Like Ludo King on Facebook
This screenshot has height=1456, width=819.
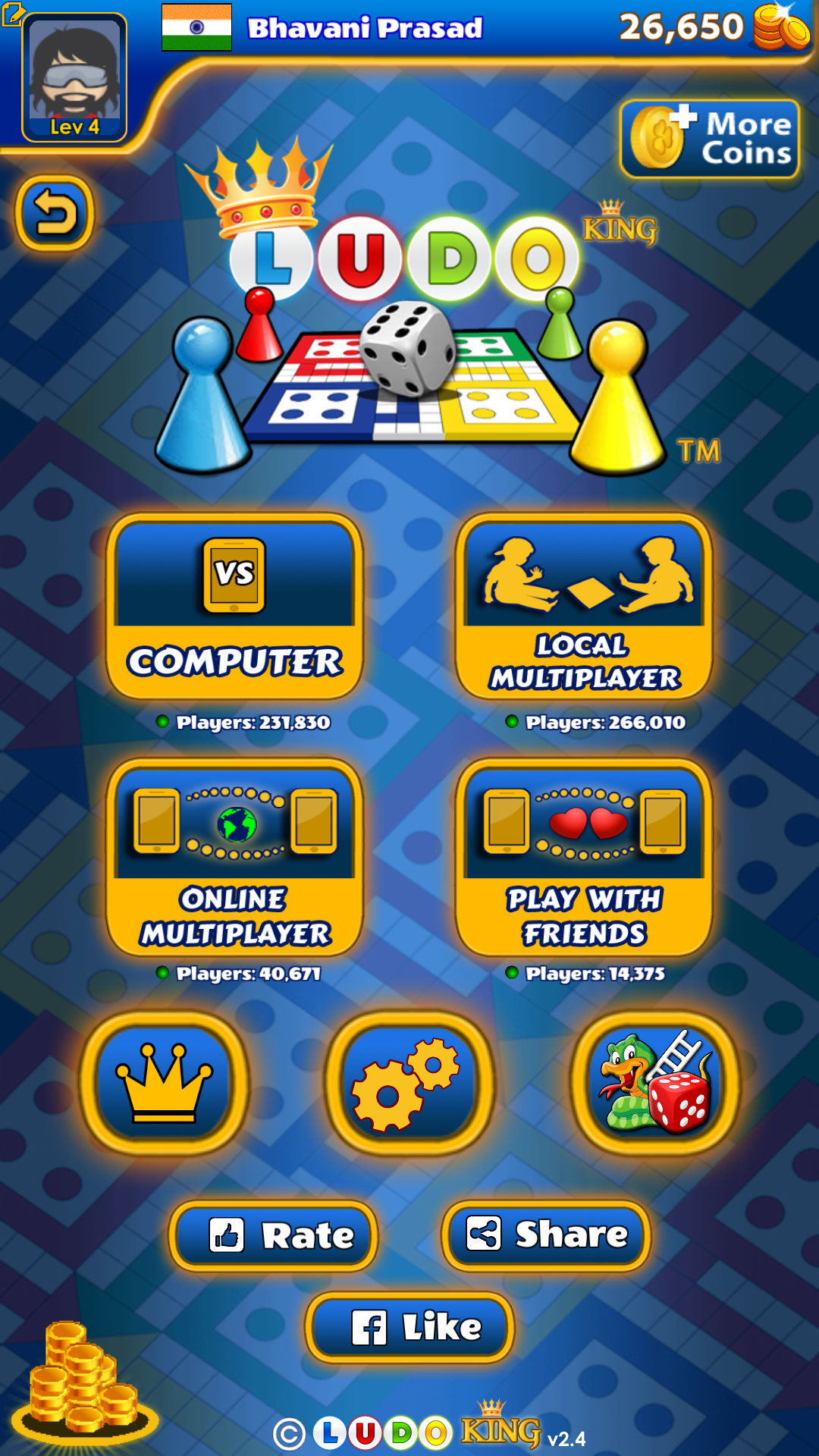409,1327
